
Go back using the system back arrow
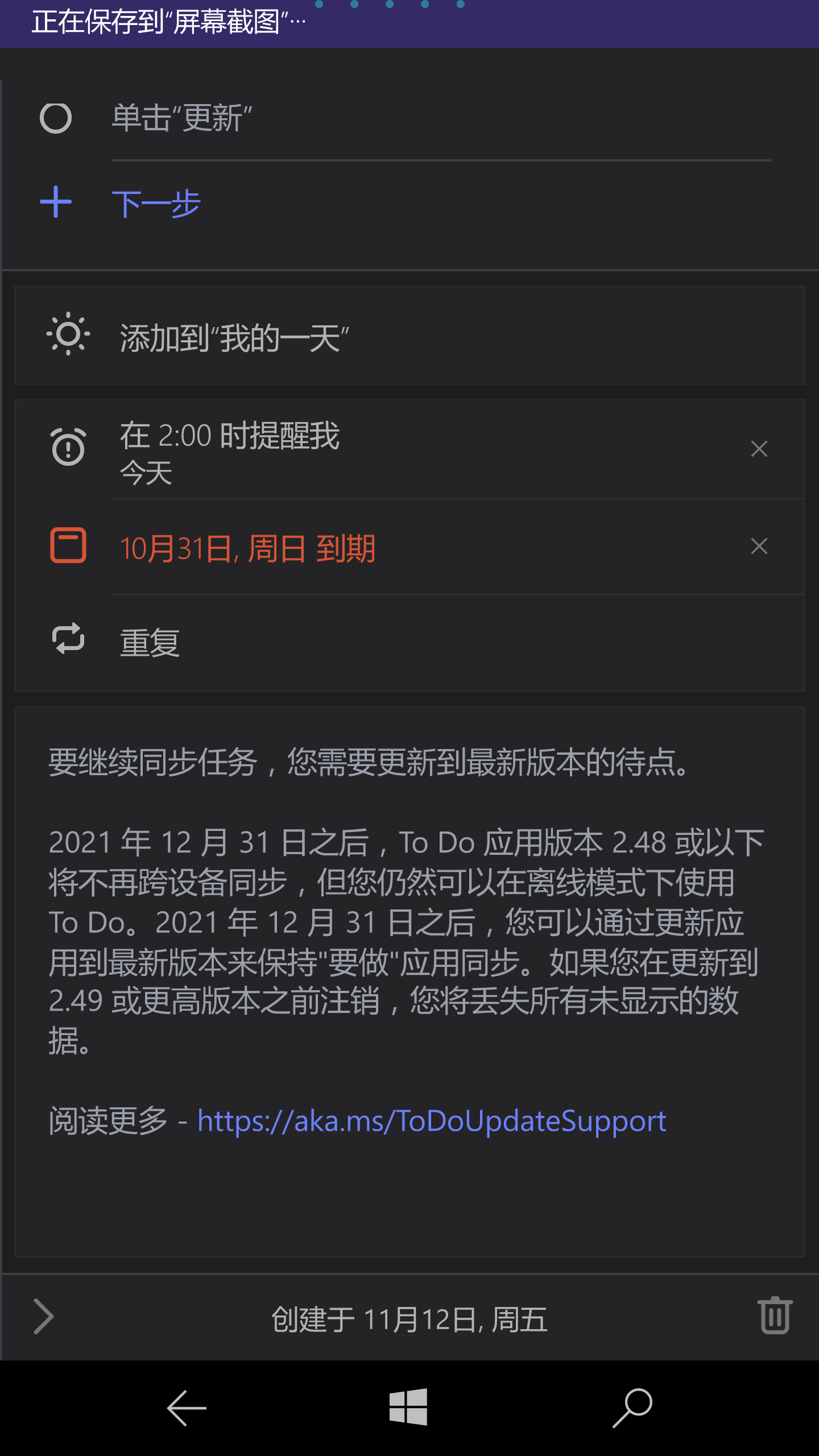[x=187, y=1408]
